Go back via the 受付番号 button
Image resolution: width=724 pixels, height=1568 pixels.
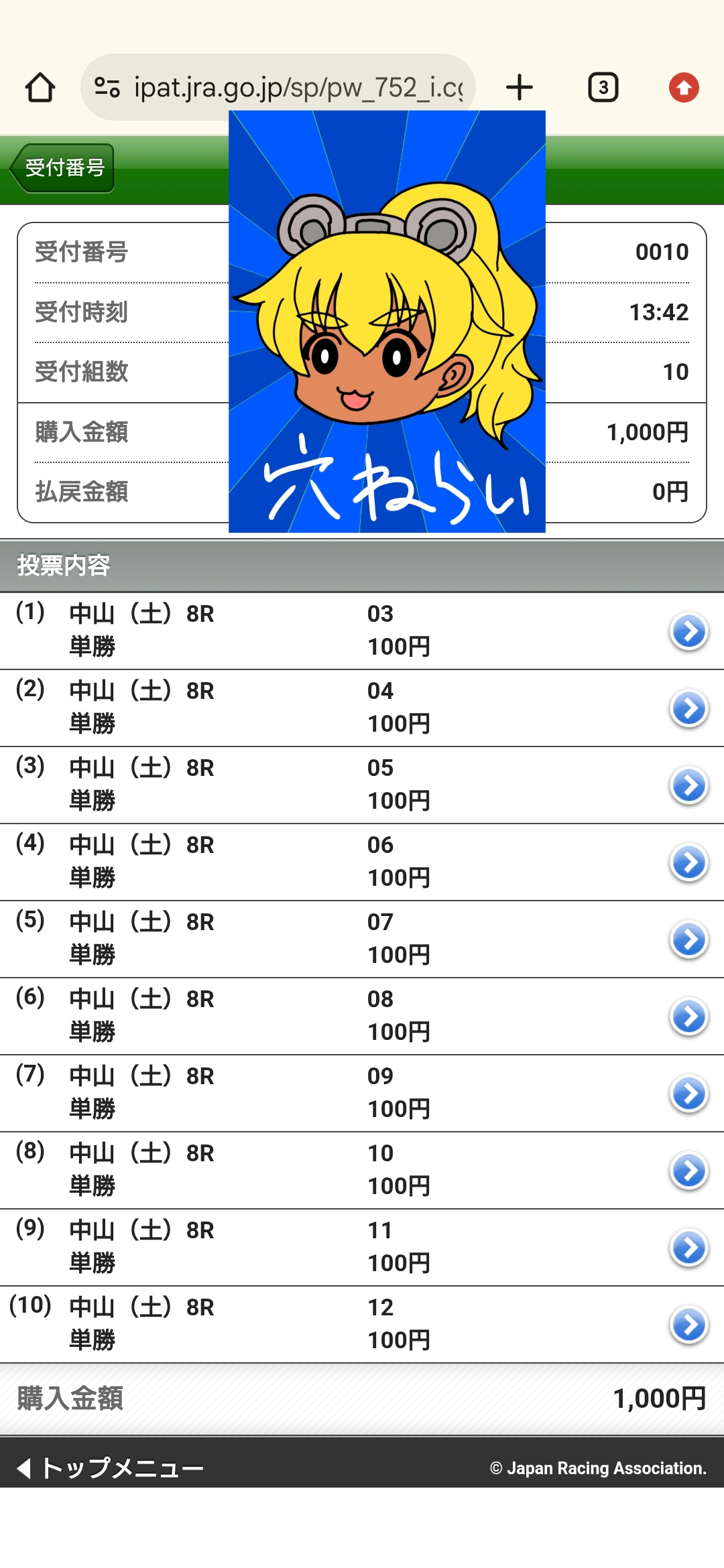pos(62,168)
